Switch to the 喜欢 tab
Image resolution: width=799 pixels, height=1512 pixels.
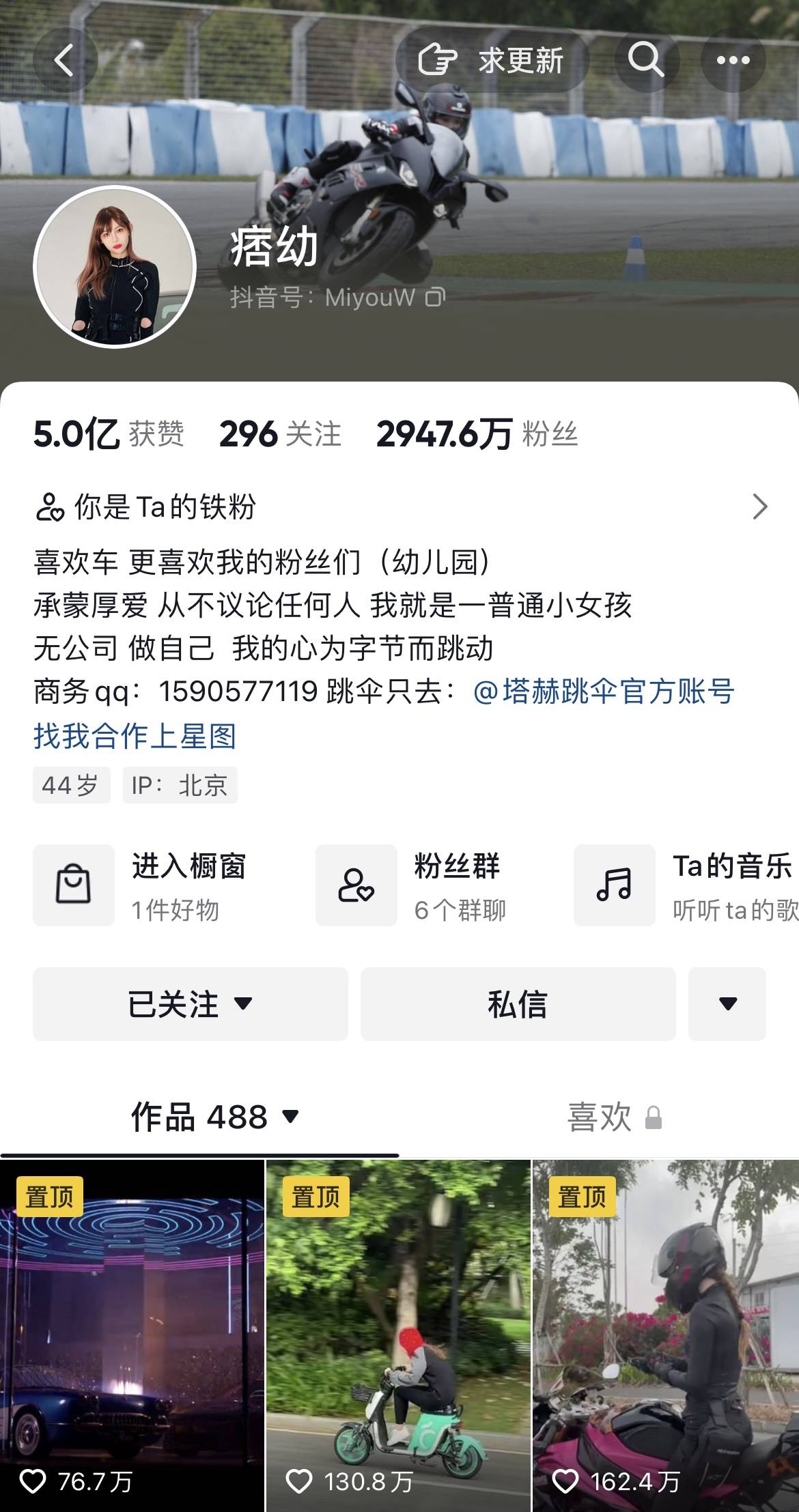[613, 1117]
